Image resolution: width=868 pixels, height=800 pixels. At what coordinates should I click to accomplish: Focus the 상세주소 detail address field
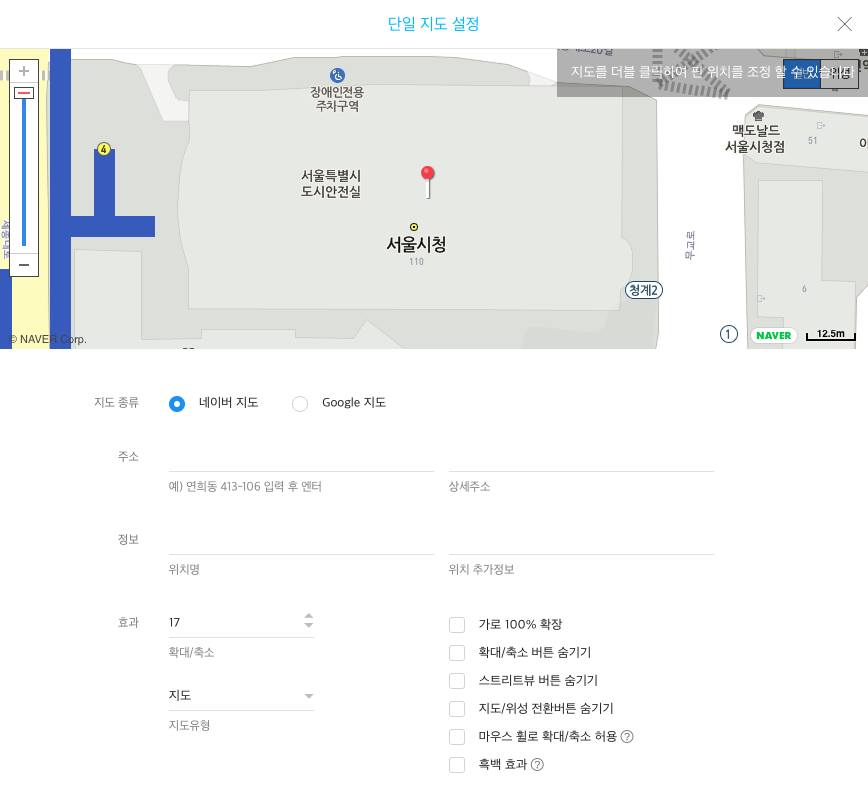581,458
